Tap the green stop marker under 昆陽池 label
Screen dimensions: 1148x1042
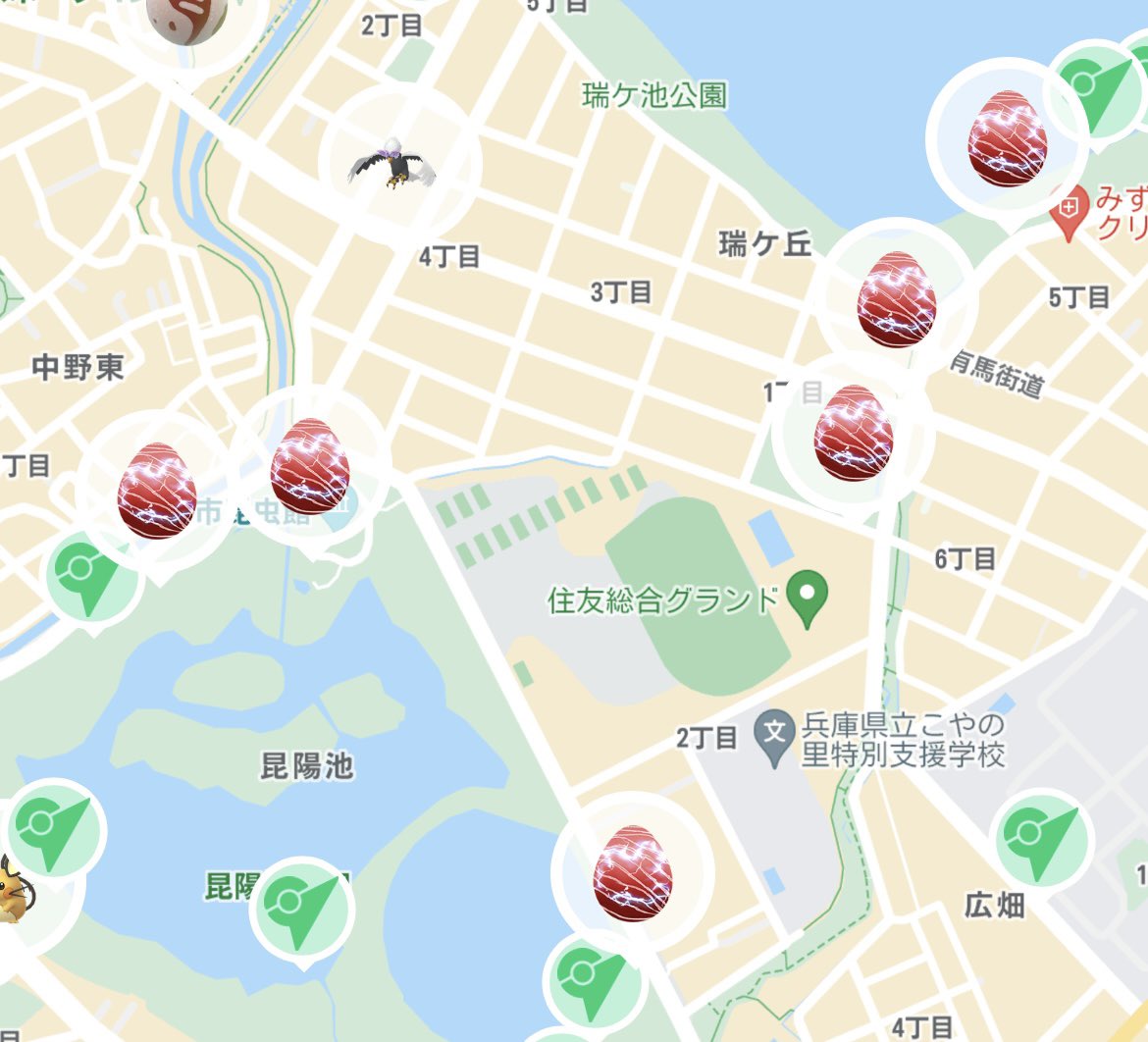pos(300,907)
